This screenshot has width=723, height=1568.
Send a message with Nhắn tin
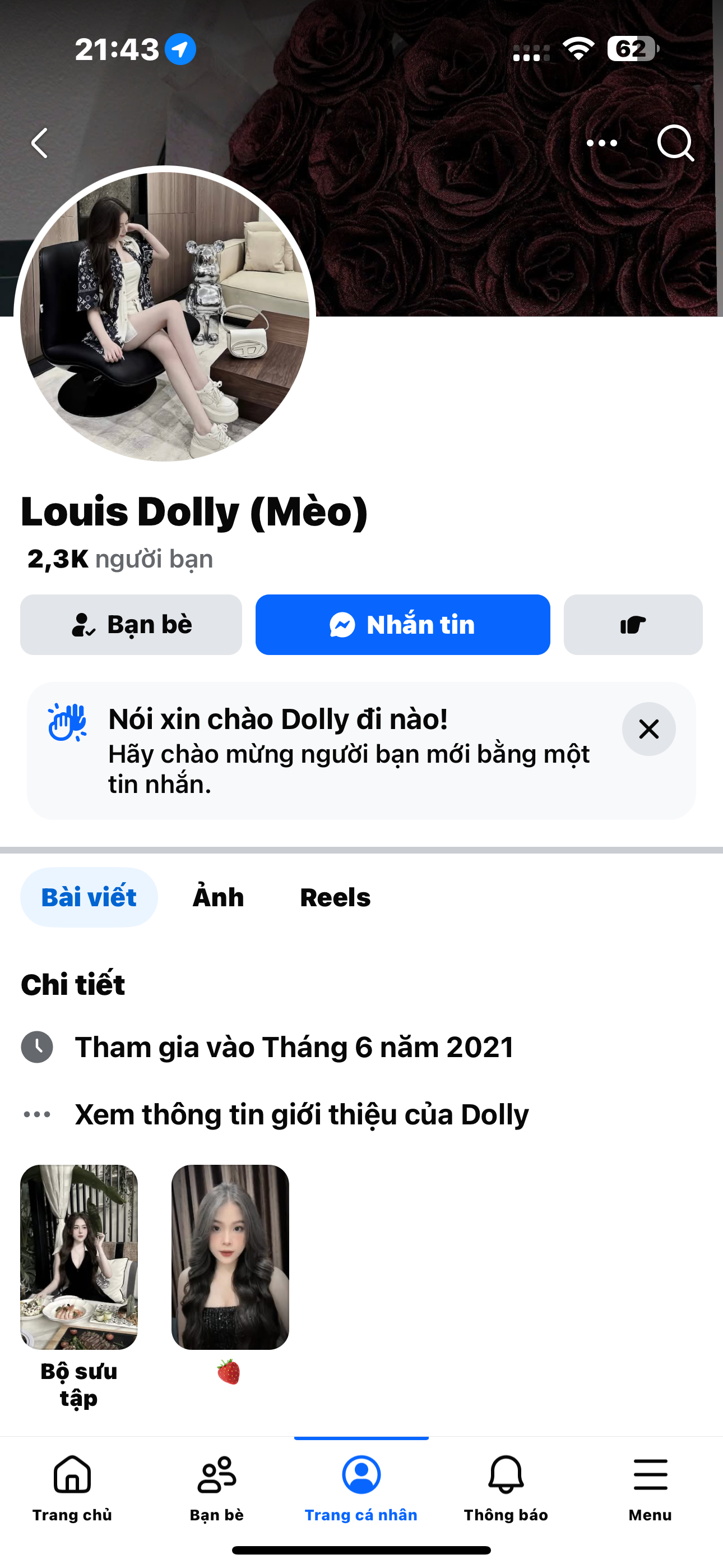point(402,625)
